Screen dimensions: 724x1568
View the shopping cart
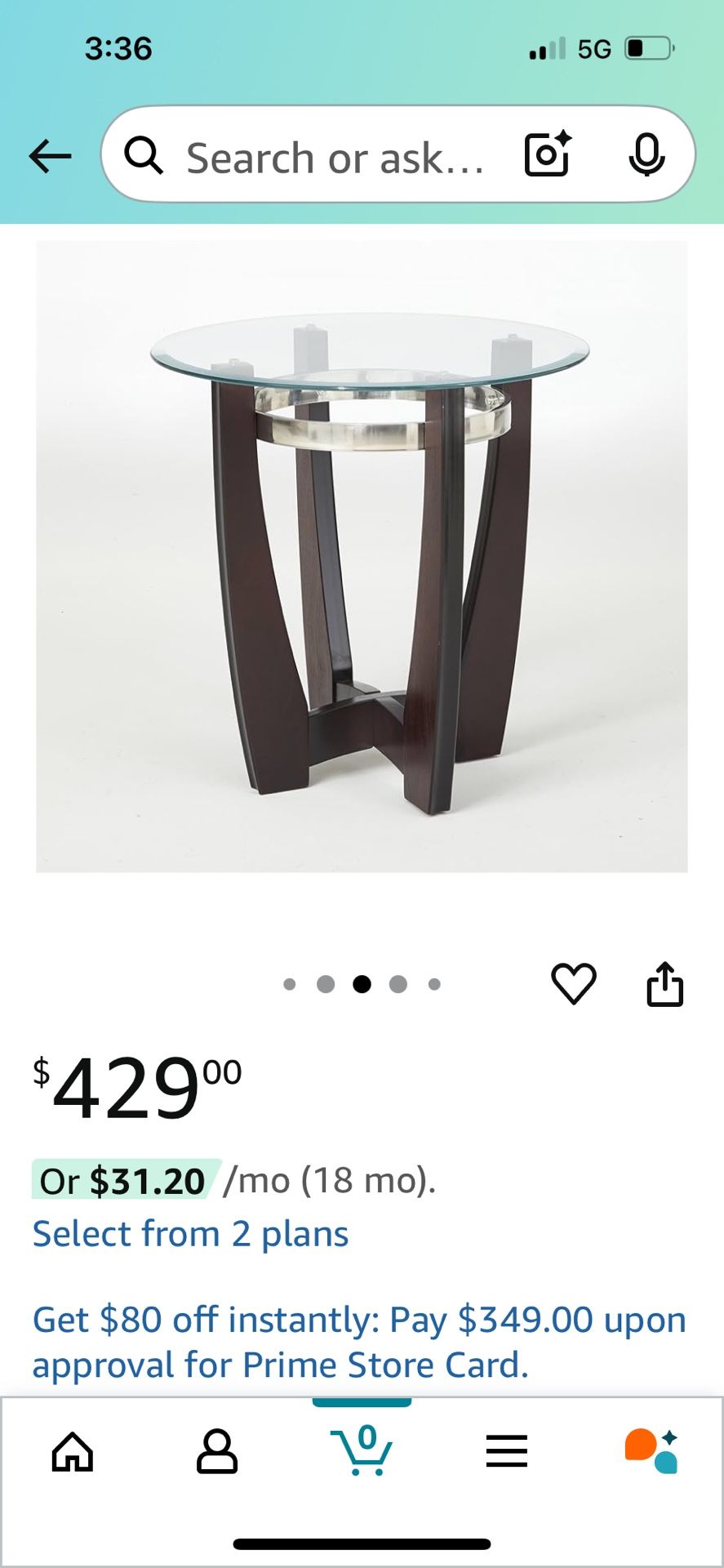[362, 1451]
